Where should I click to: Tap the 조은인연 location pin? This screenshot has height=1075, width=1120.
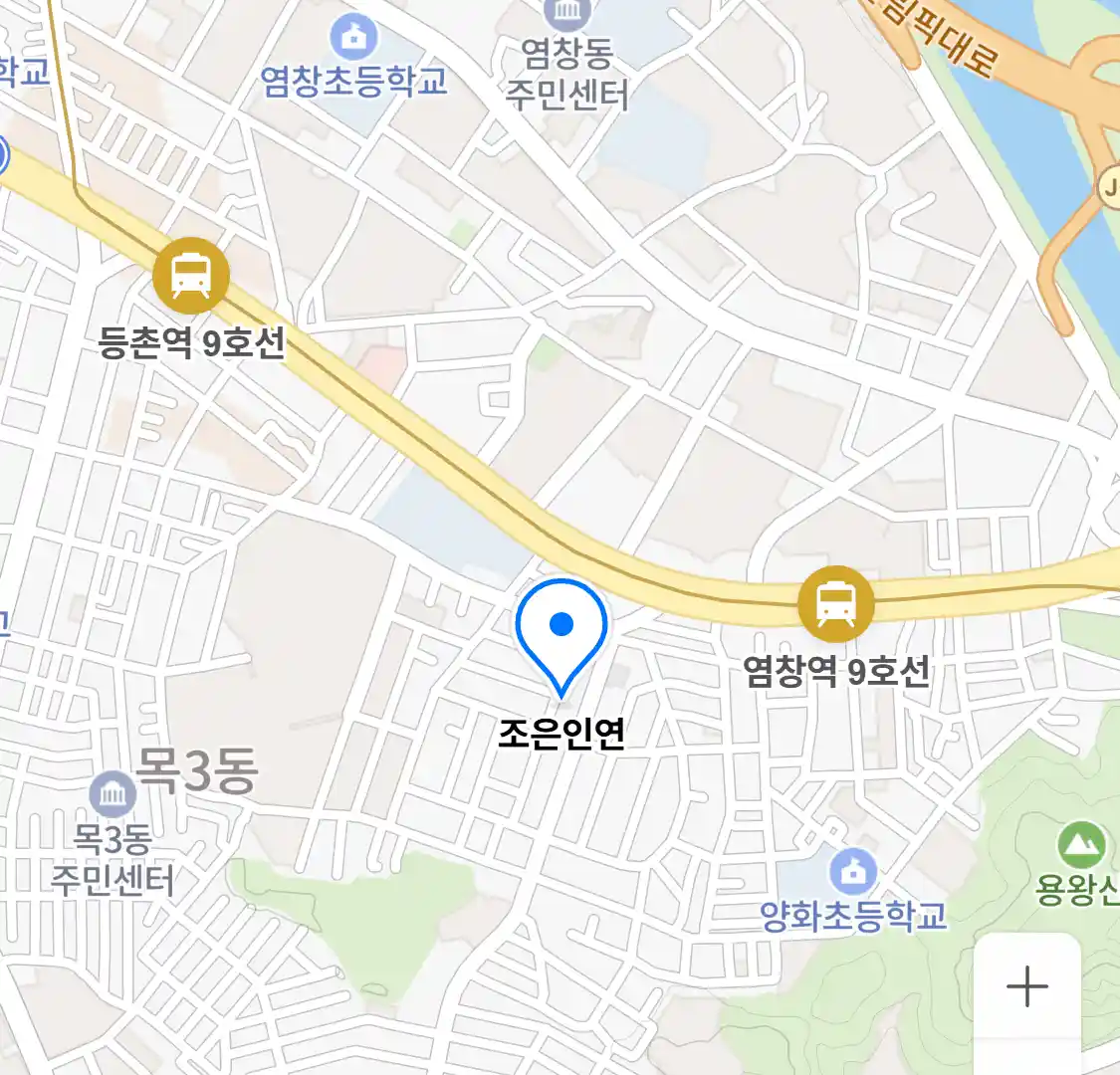[x=561, y=629]
